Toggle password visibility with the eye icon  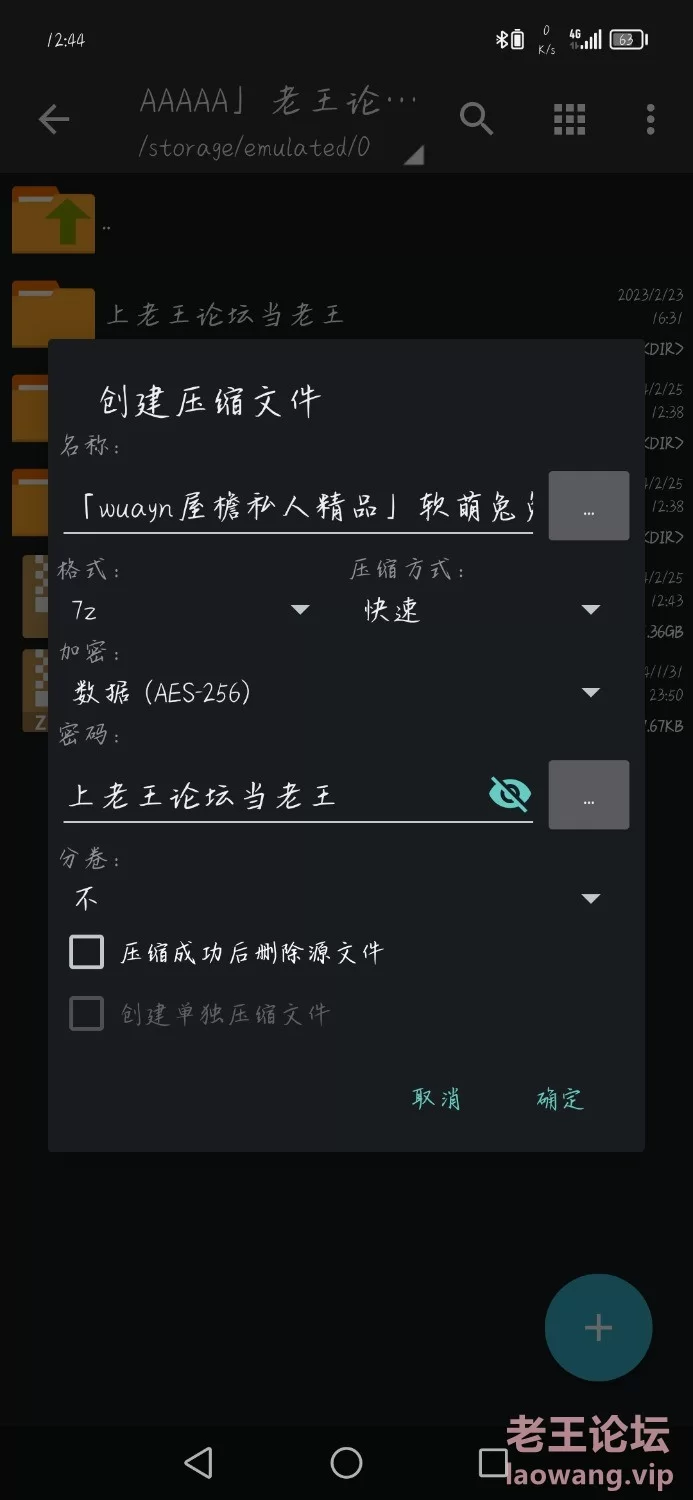(510, 795)
